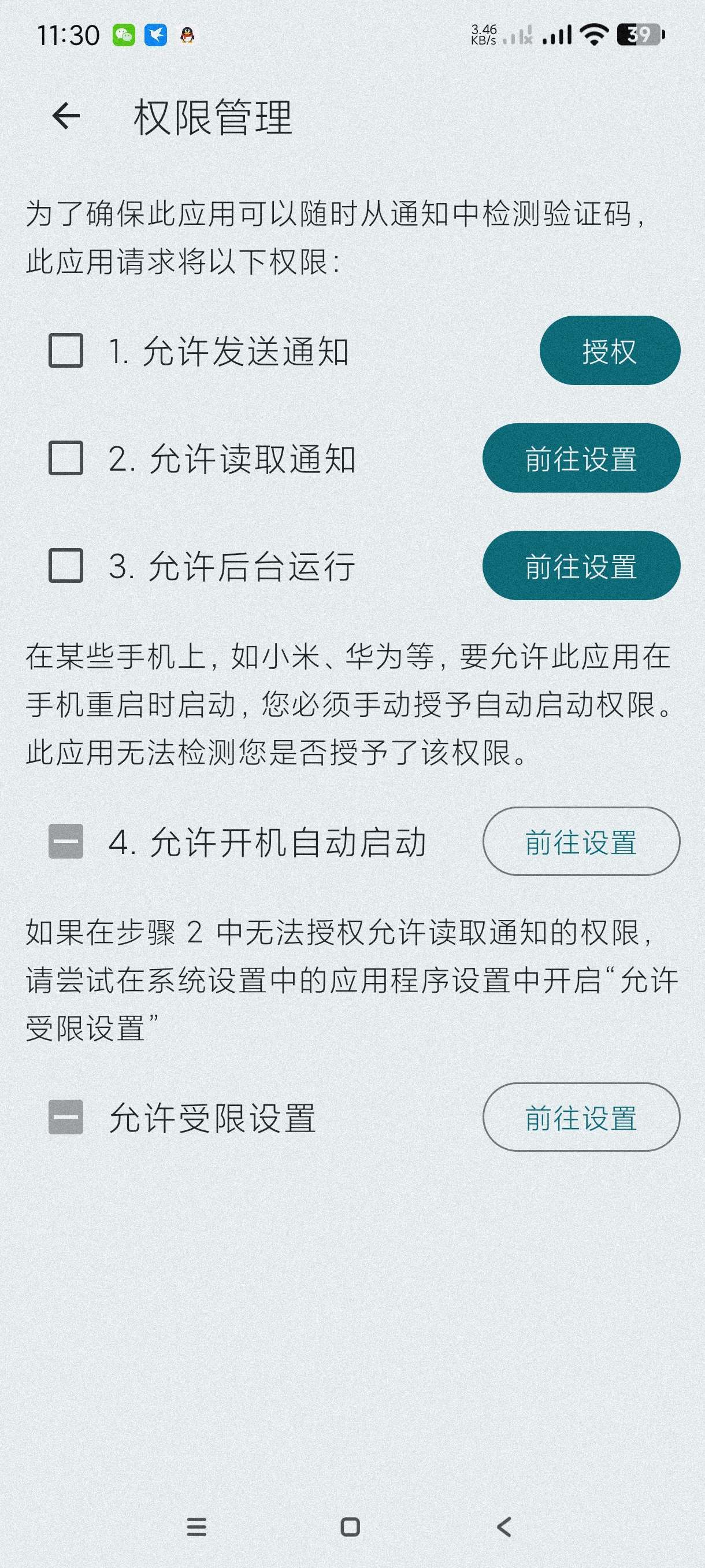
Task: Open 前往设置 for 允许受限设置
Action: point(581,1117)
